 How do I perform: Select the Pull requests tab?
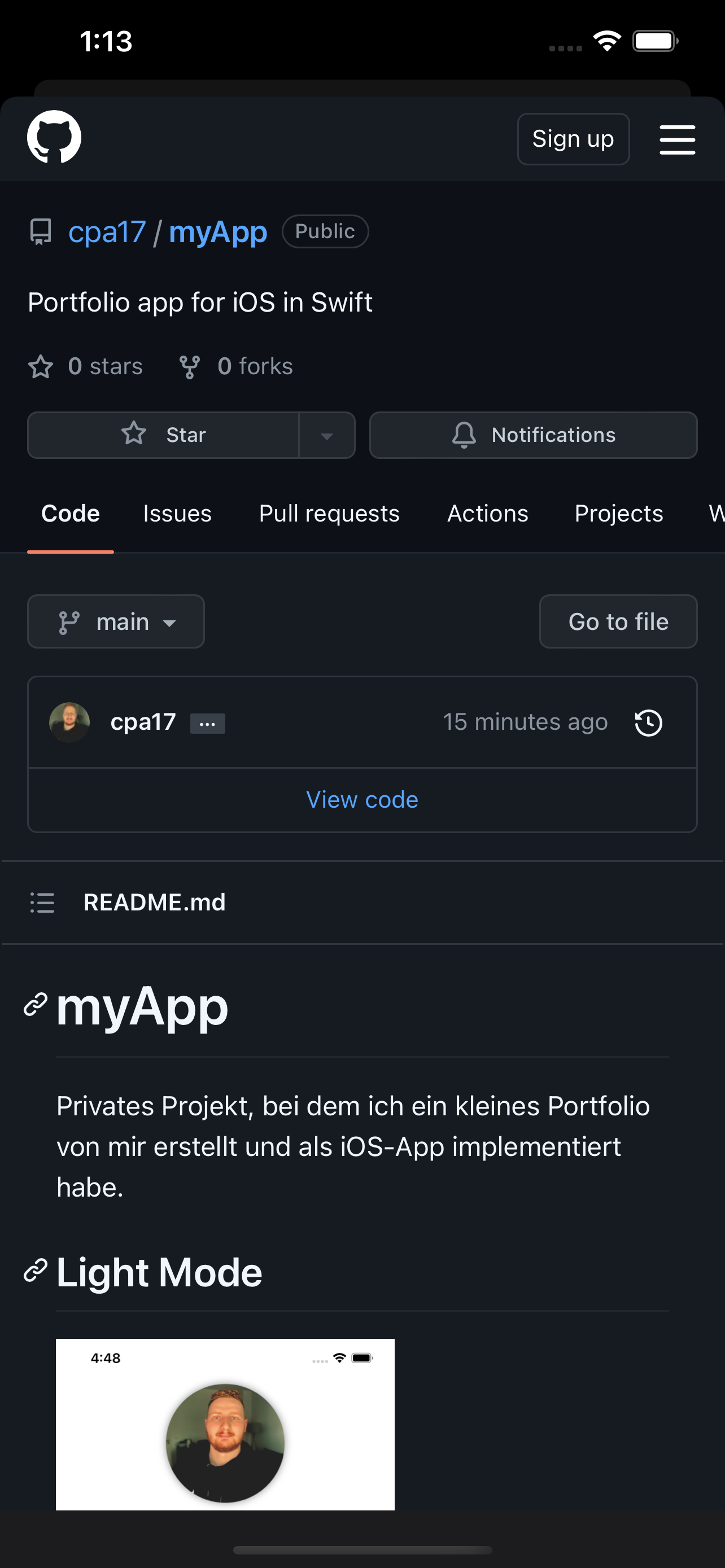[329, 513]
